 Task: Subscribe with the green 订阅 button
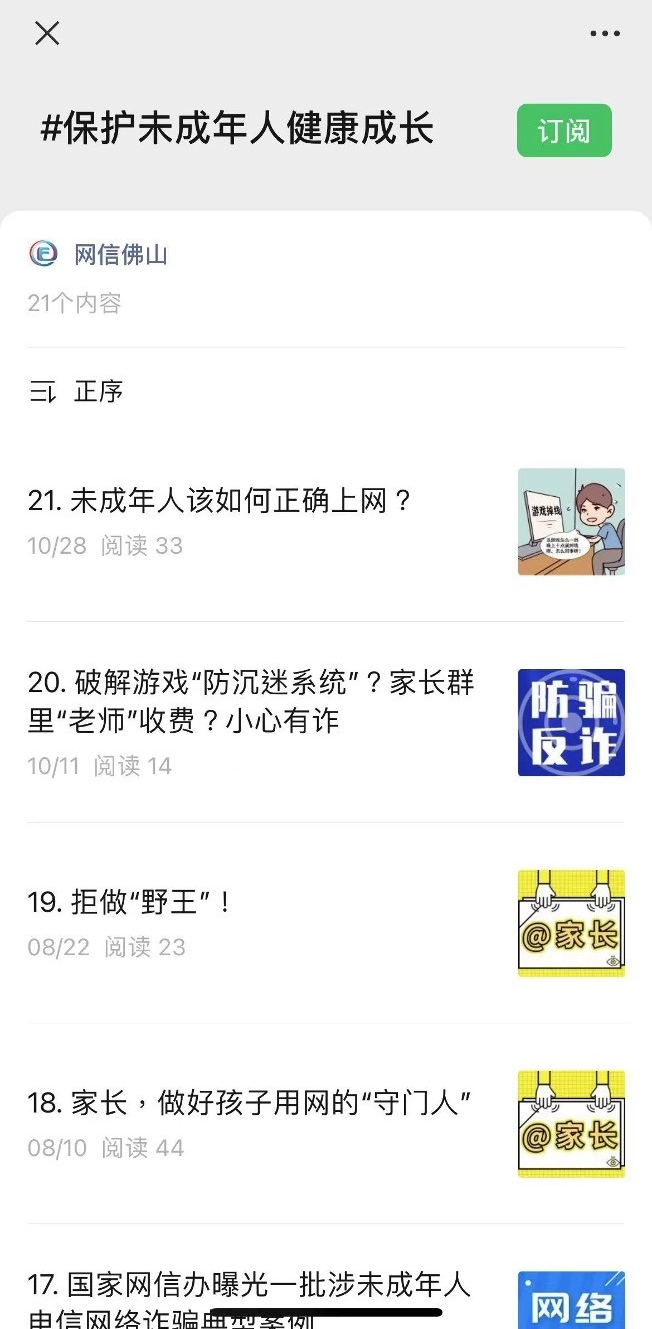point(564,131)
